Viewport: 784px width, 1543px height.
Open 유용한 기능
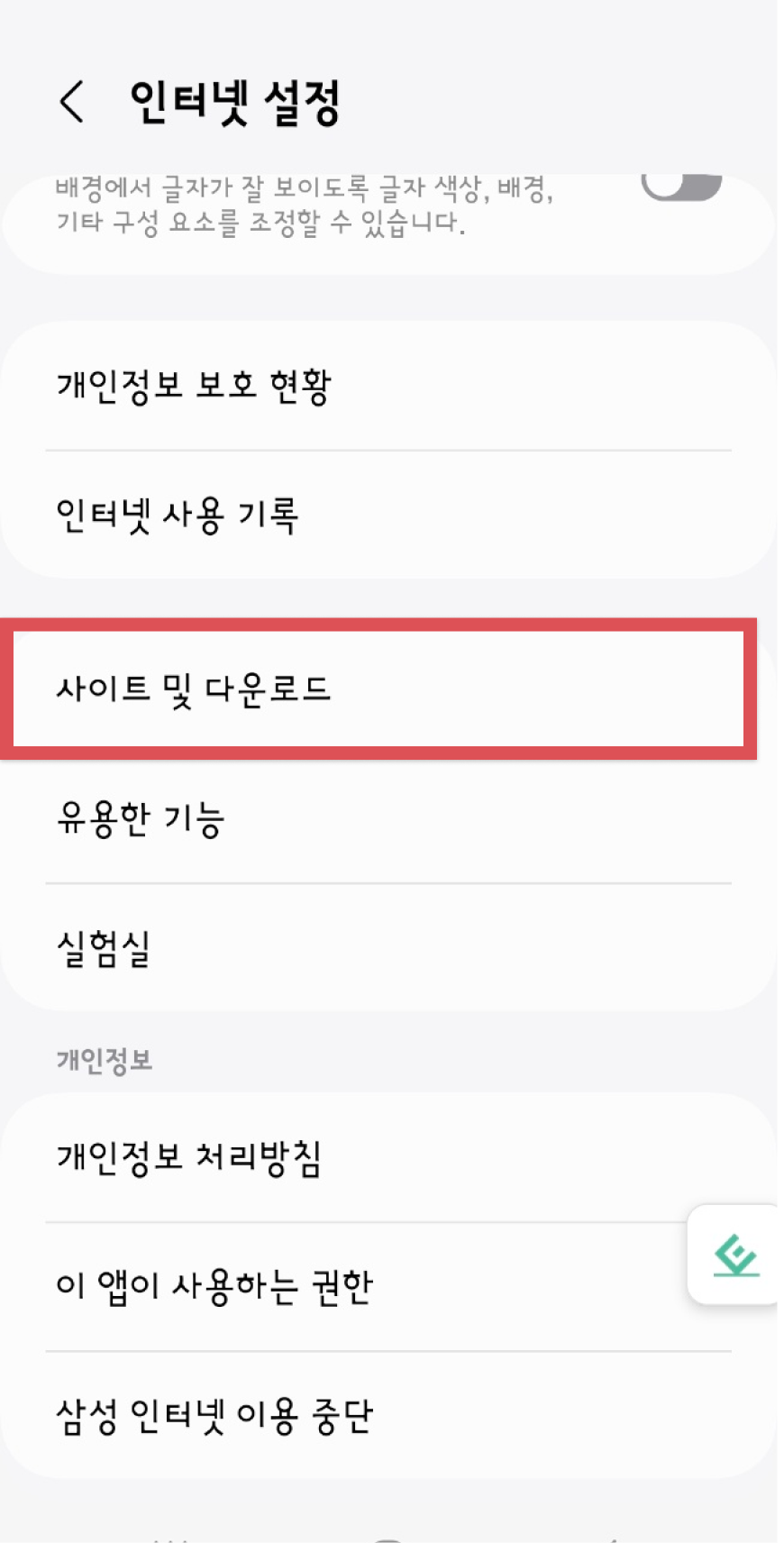coord(387,819)
